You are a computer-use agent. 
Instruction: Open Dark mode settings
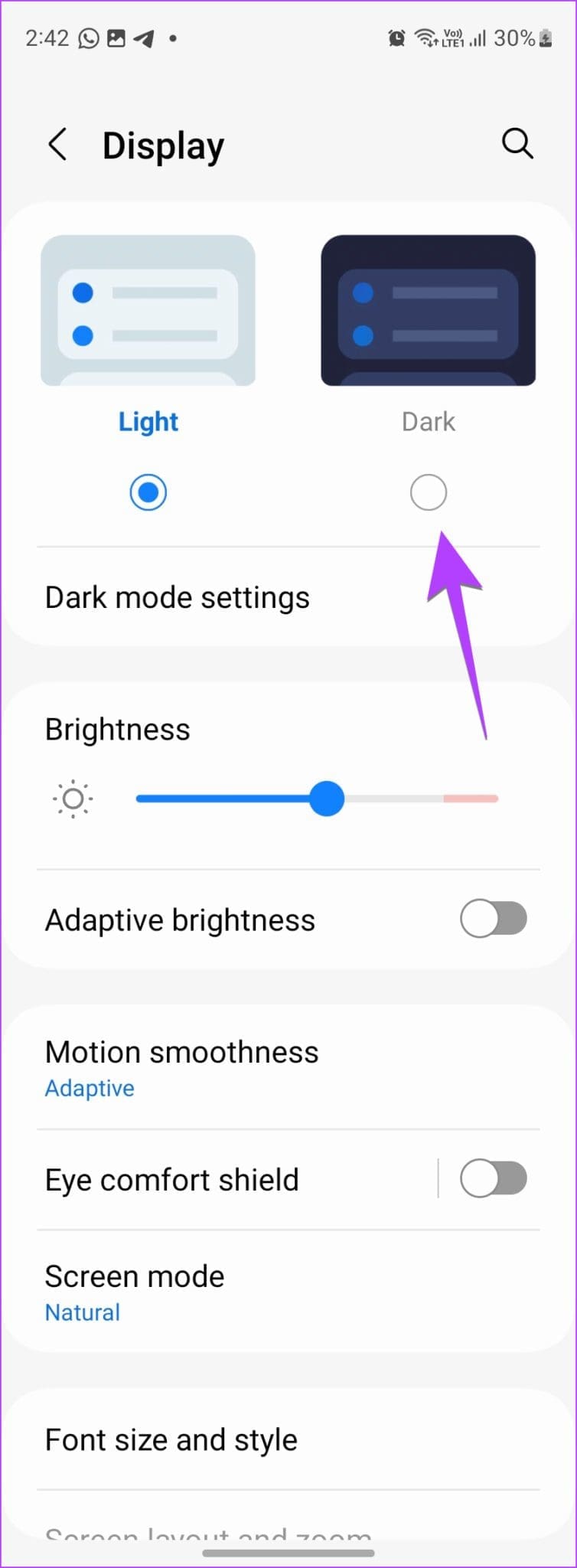coord(177,596)
